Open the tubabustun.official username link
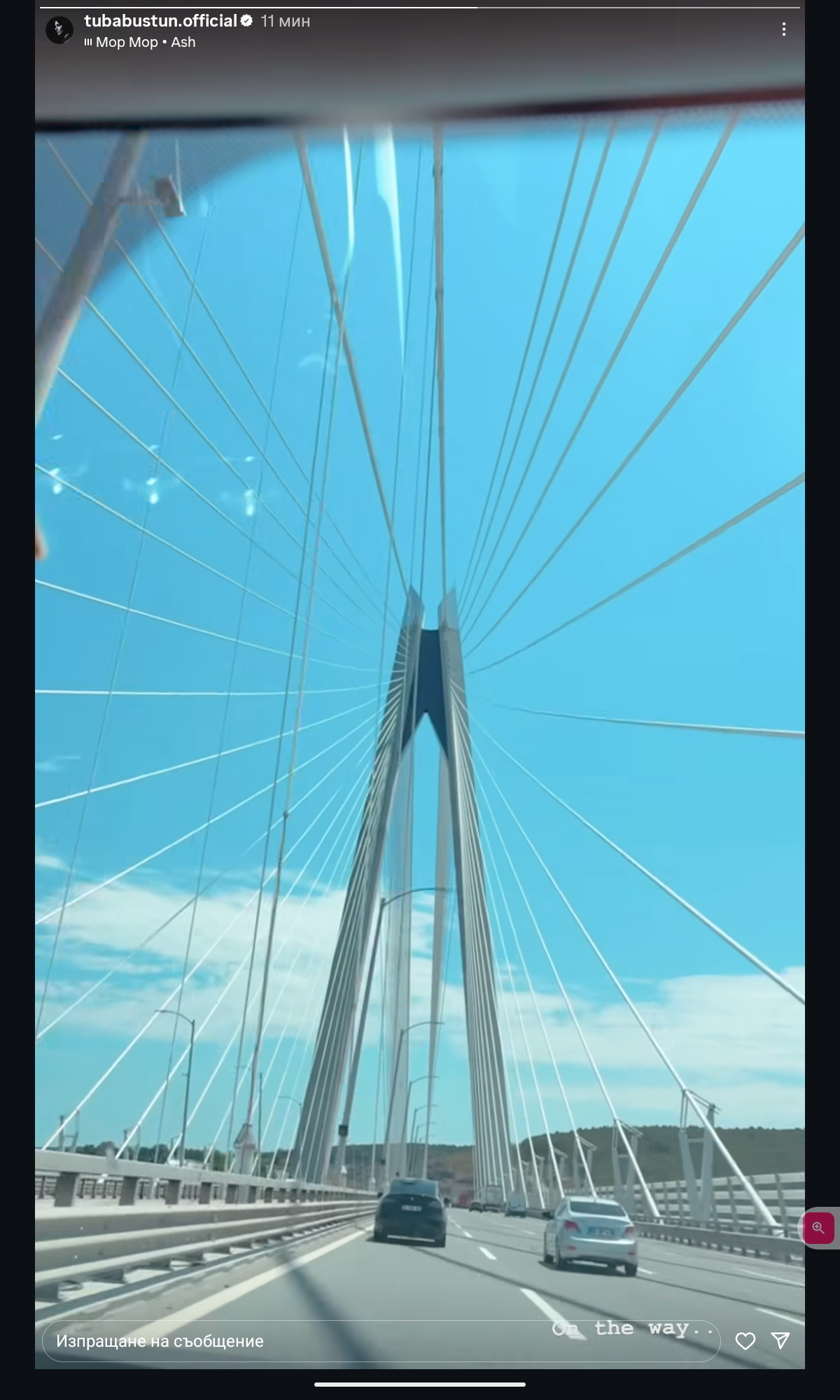This screenshot has height=1400, width=840. pyautogui.click(x=160, y=21)
